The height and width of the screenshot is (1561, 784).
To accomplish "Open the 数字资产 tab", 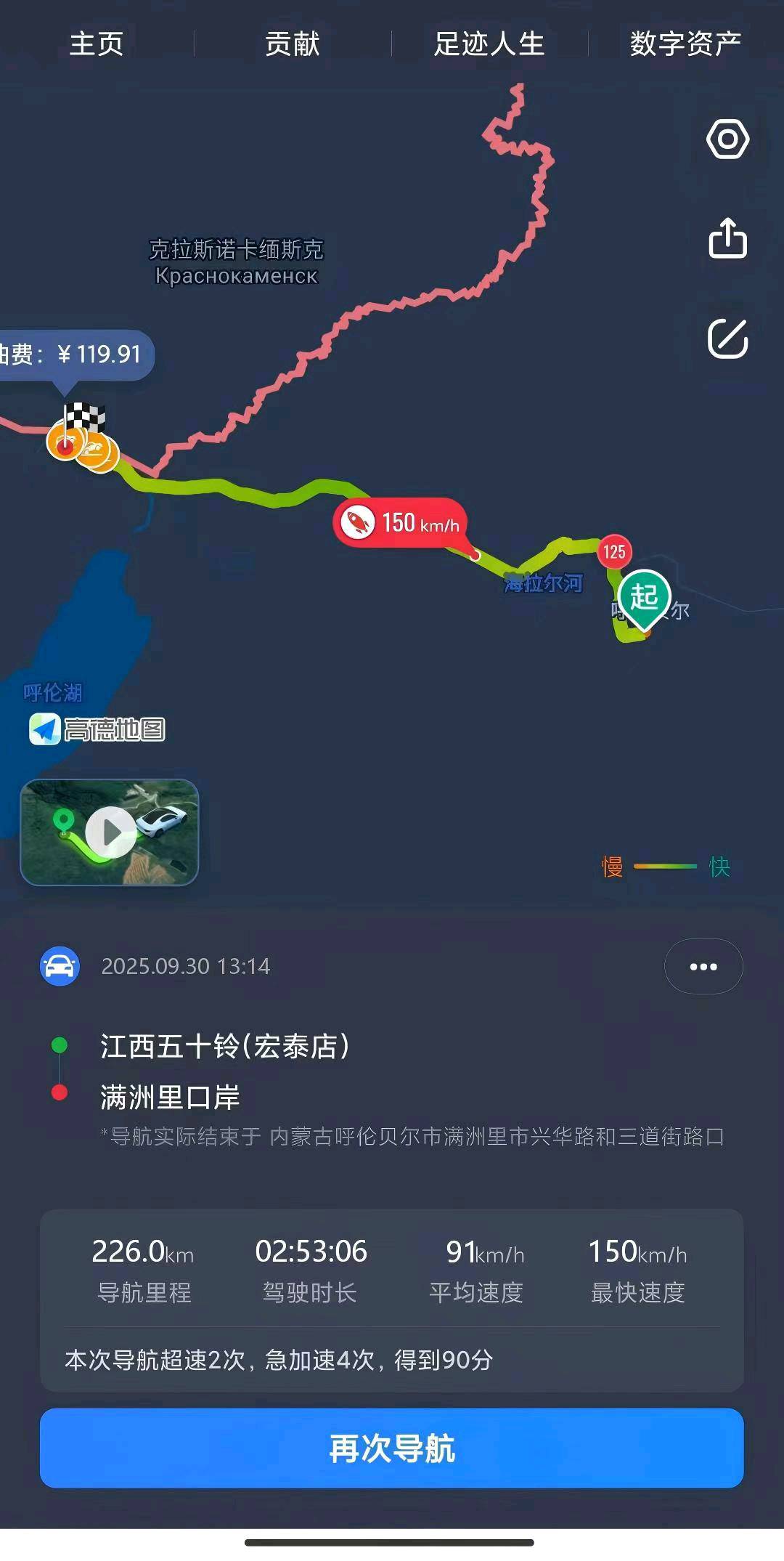I will (x=685, y=44).
